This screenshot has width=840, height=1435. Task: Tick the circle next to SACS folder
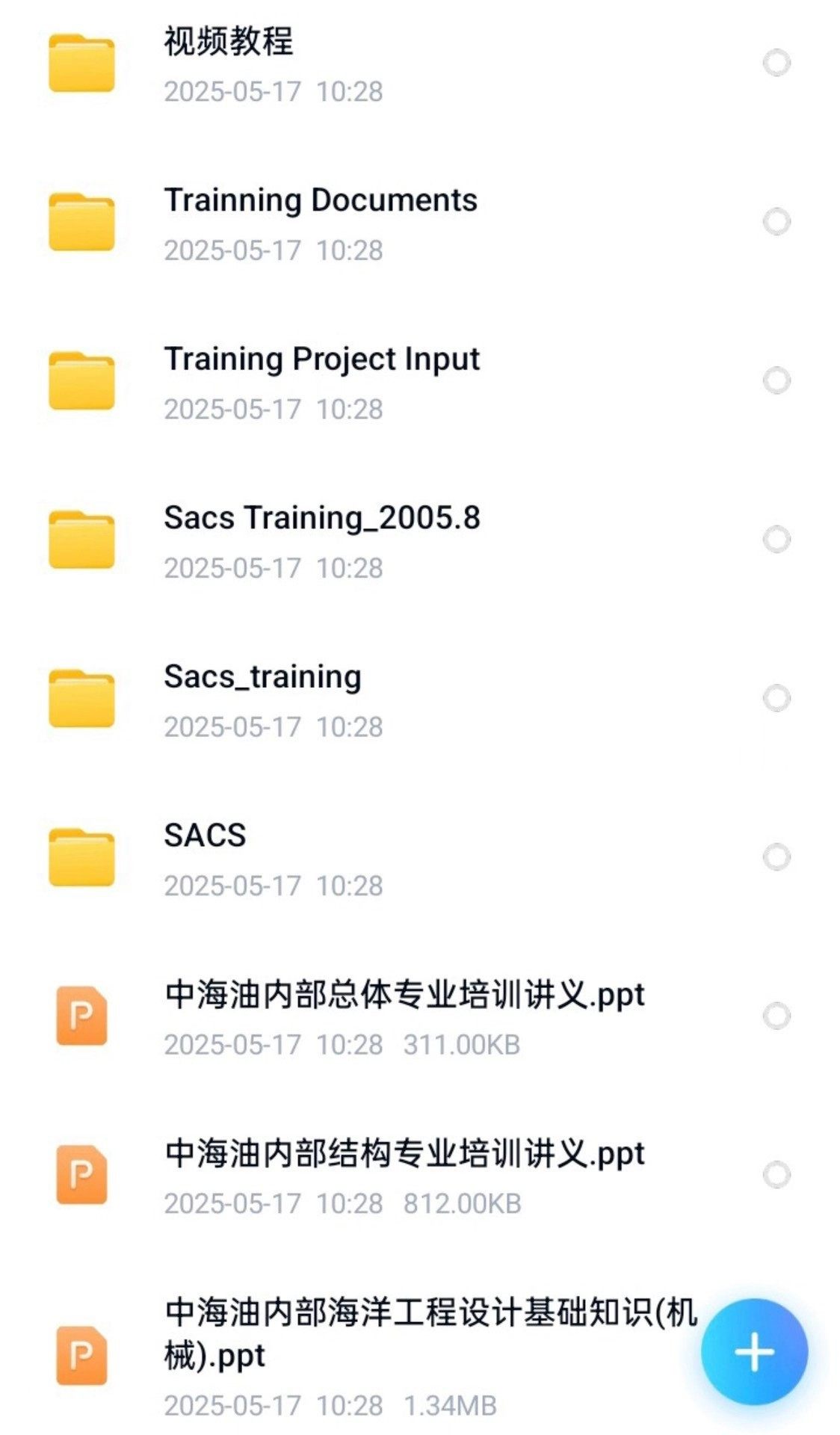tap(776, 857)
